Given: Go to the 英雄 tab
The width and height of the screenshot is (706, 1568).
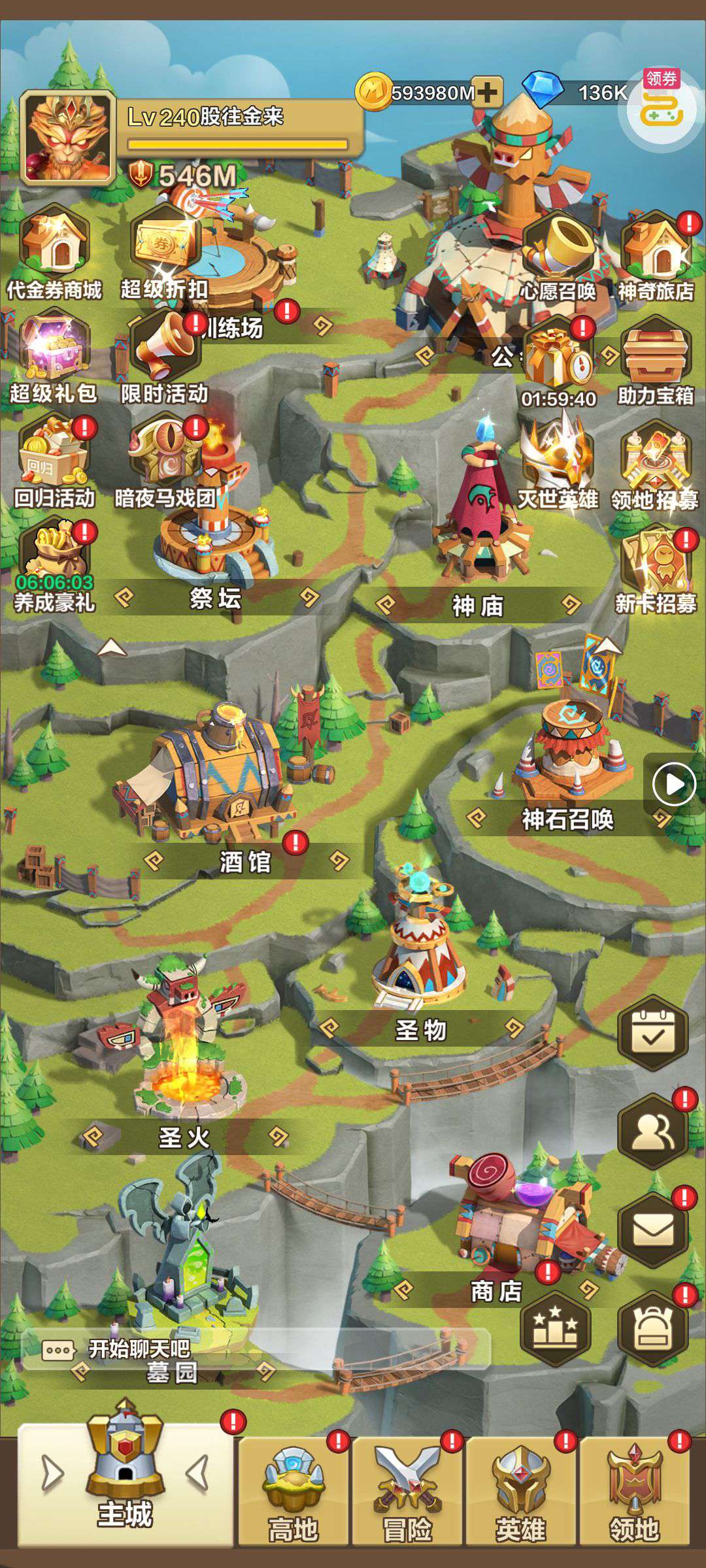Looking at the screenshot, I should coord(520,1495).
